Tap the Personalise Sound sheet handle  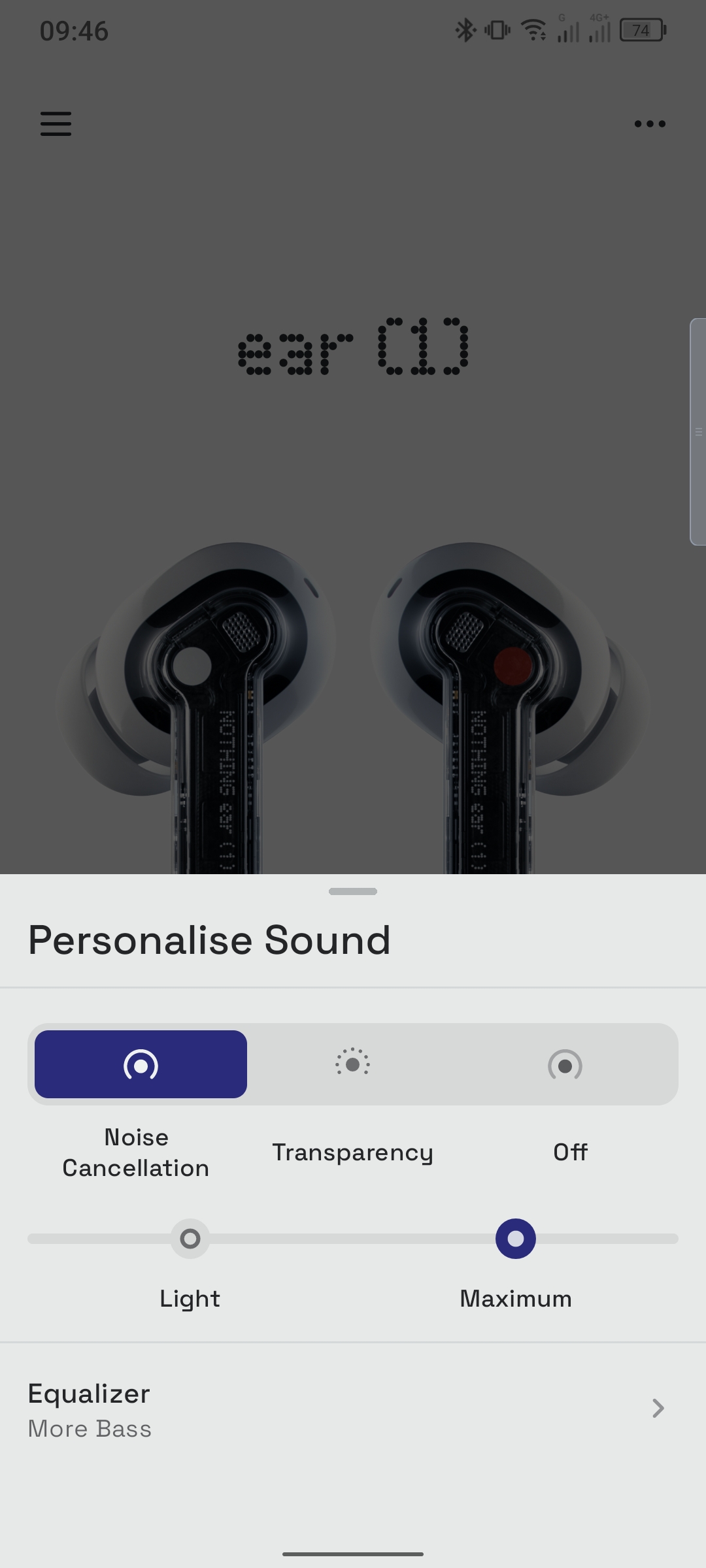(x=353, y=892)
